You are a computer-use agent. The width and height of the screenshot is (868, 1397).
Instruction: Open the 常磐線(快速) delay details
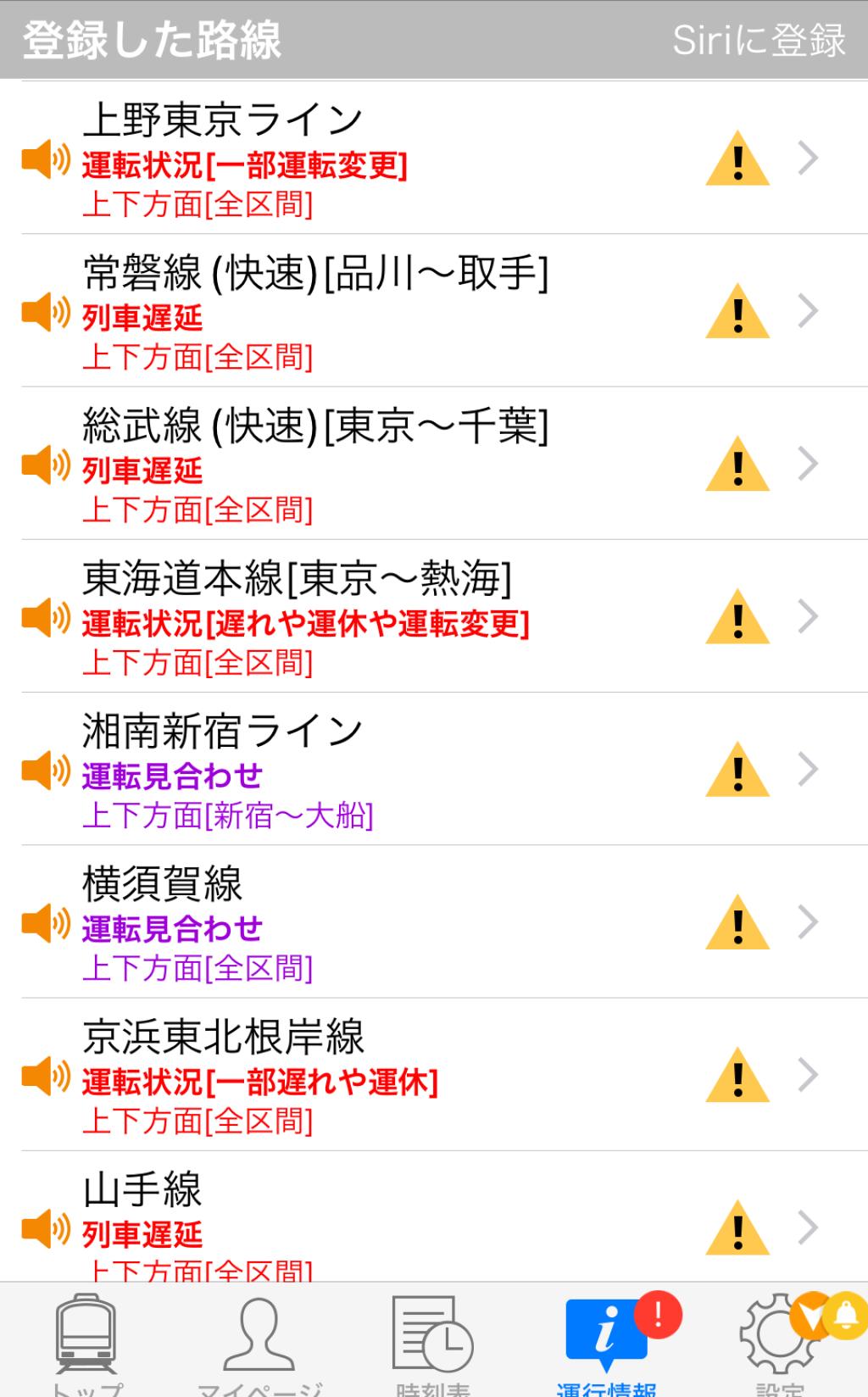point(424,311)
